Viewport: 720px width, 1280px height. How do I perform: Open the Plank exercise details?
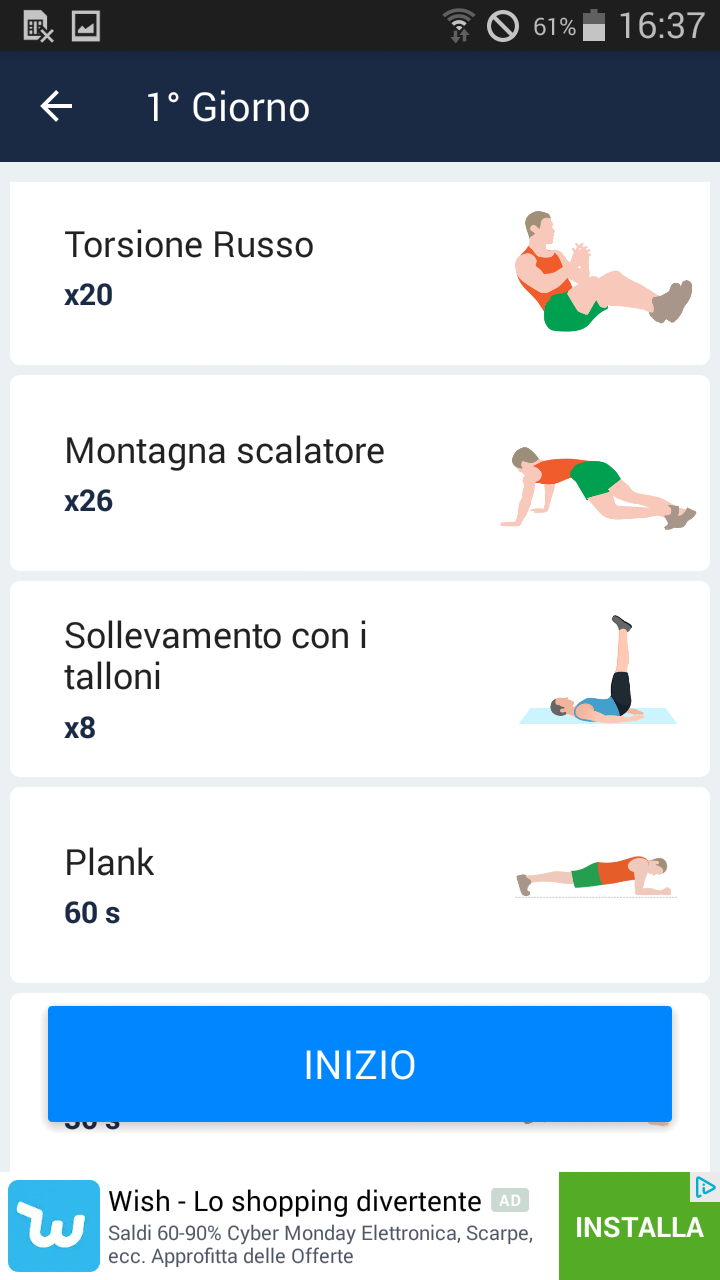pos(360,885)
